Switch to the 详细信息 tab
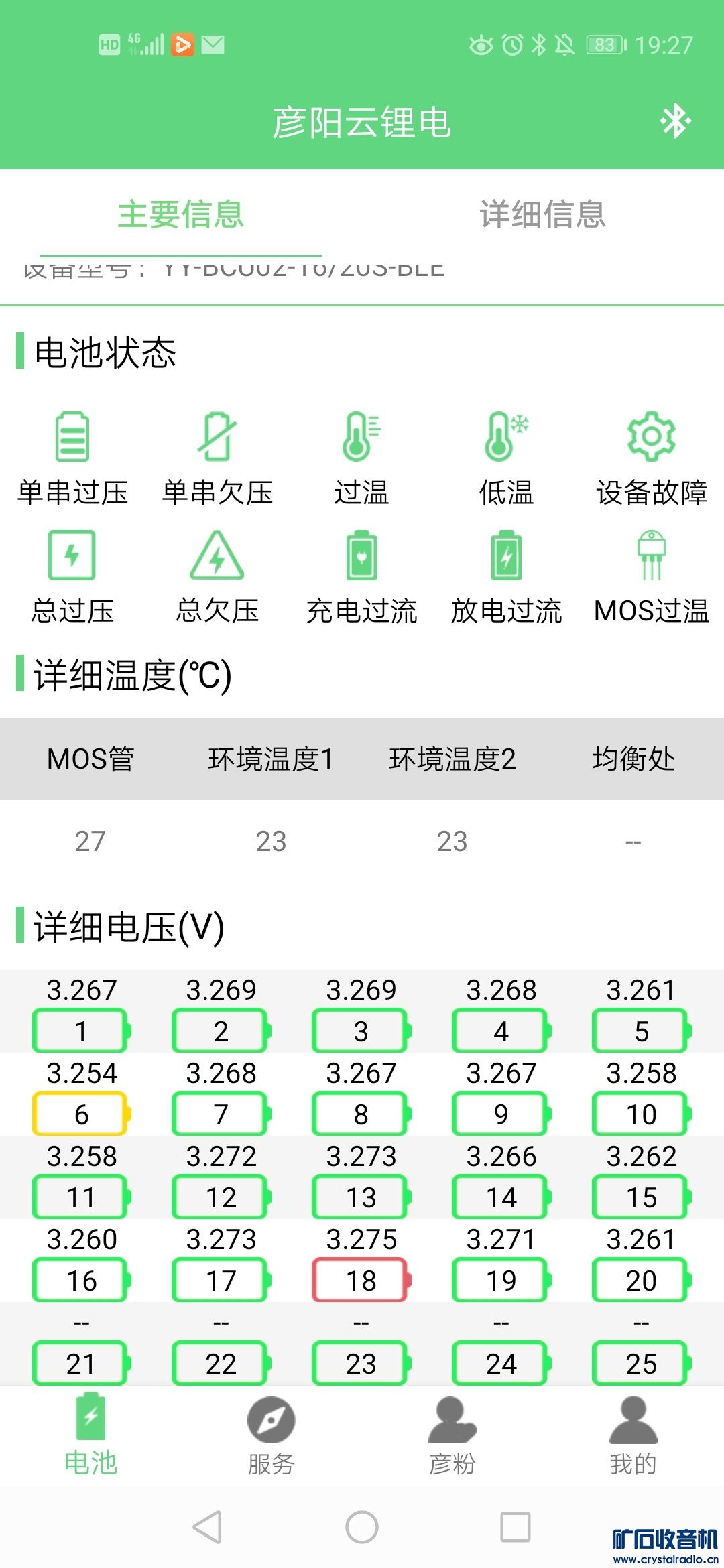Viewport: 724px width, 1568px height. (x=542, y=214)
